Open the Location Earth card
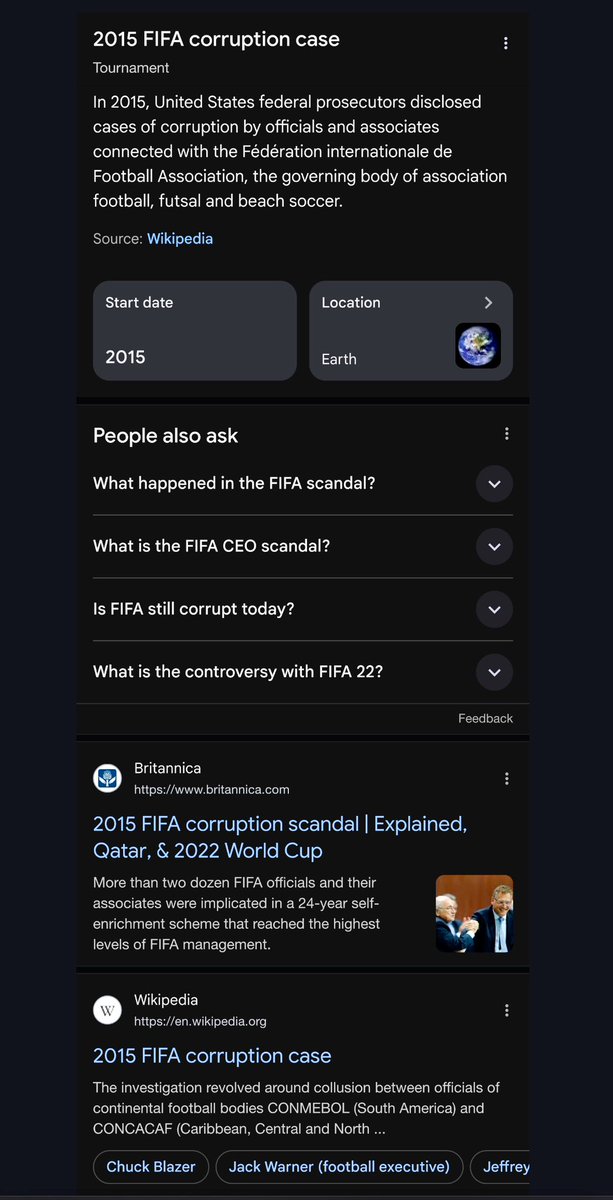Image resolution: width=613 pixels, height=1200 pixels. [x=411, y=330]
